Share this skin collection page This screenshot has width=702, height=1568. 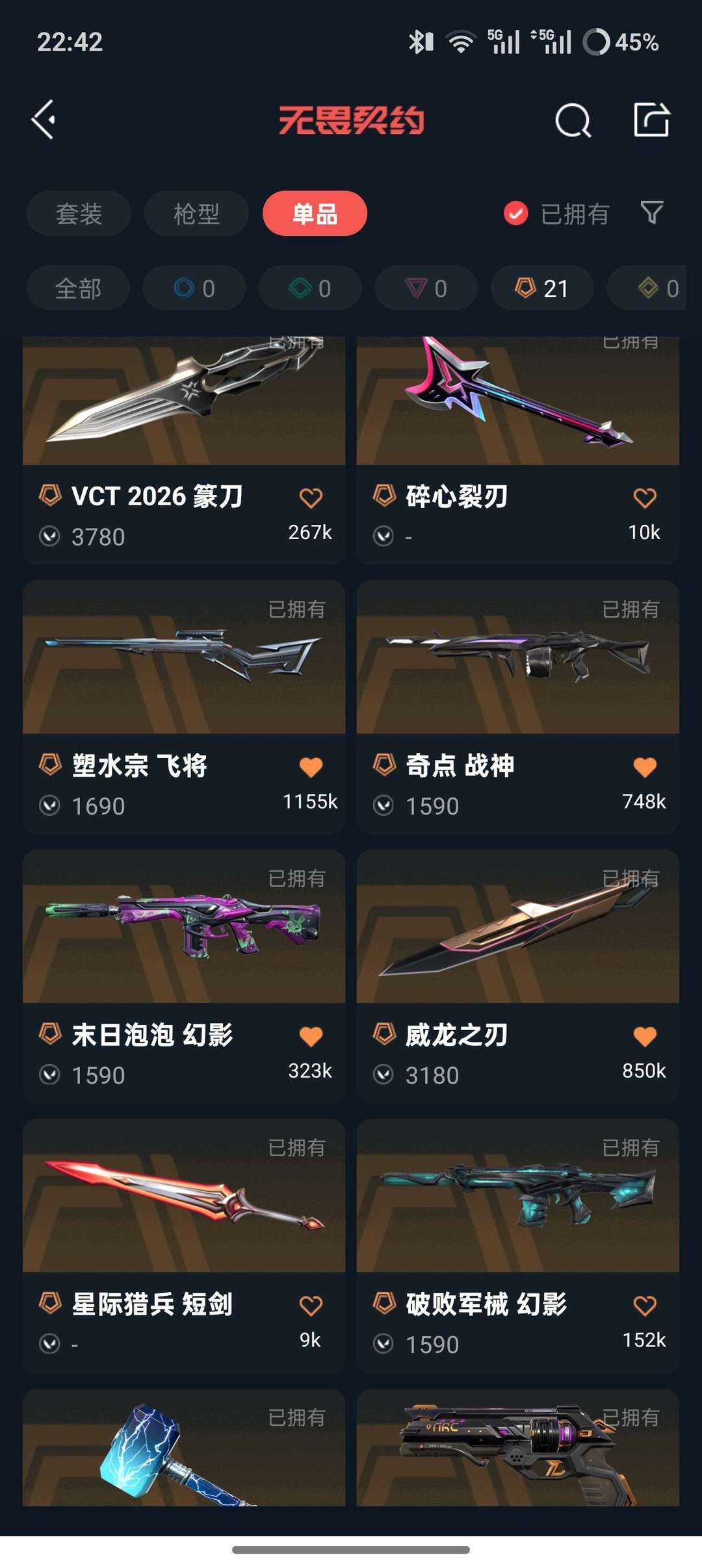tap(651, 120)
